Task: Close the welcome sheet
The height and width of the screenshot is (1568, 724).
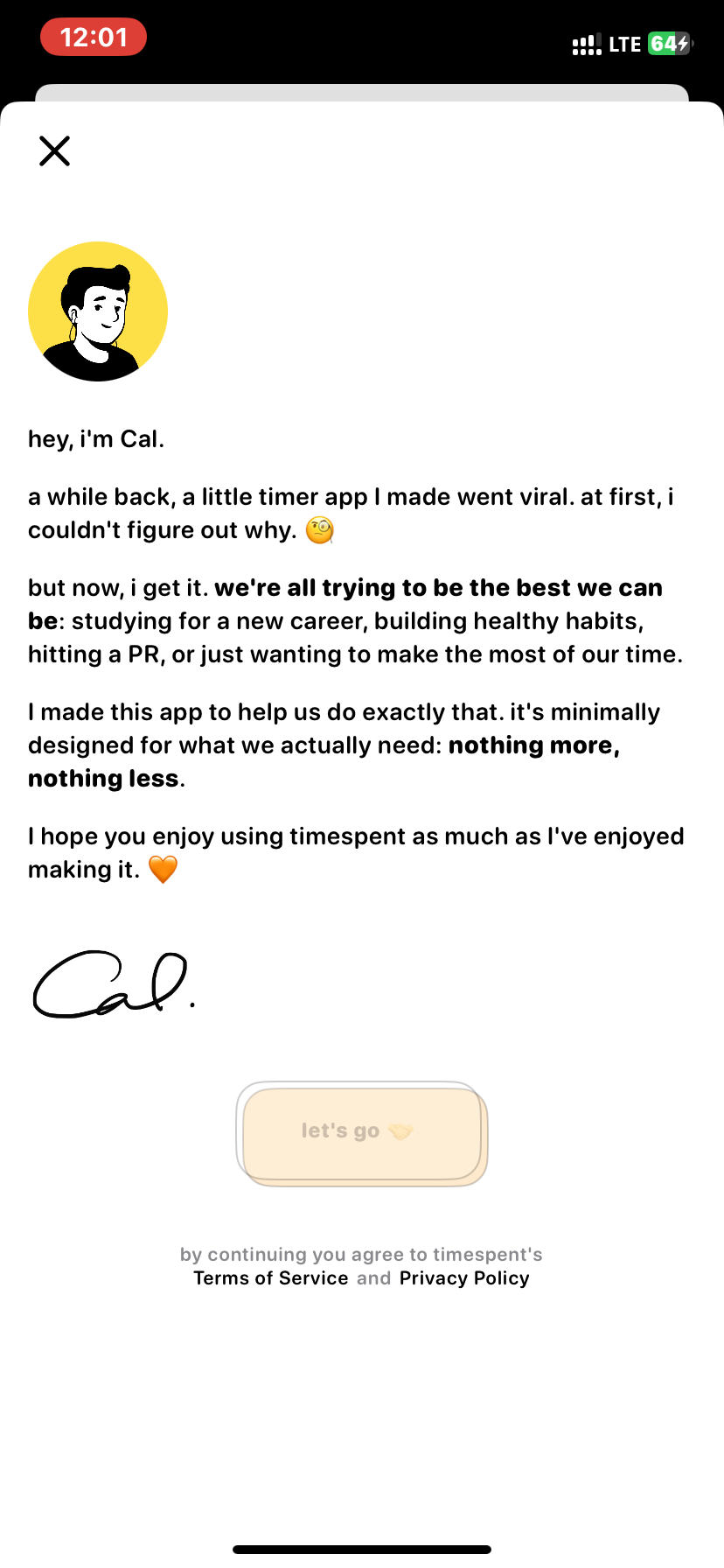Action: click(x=54, y=150)
